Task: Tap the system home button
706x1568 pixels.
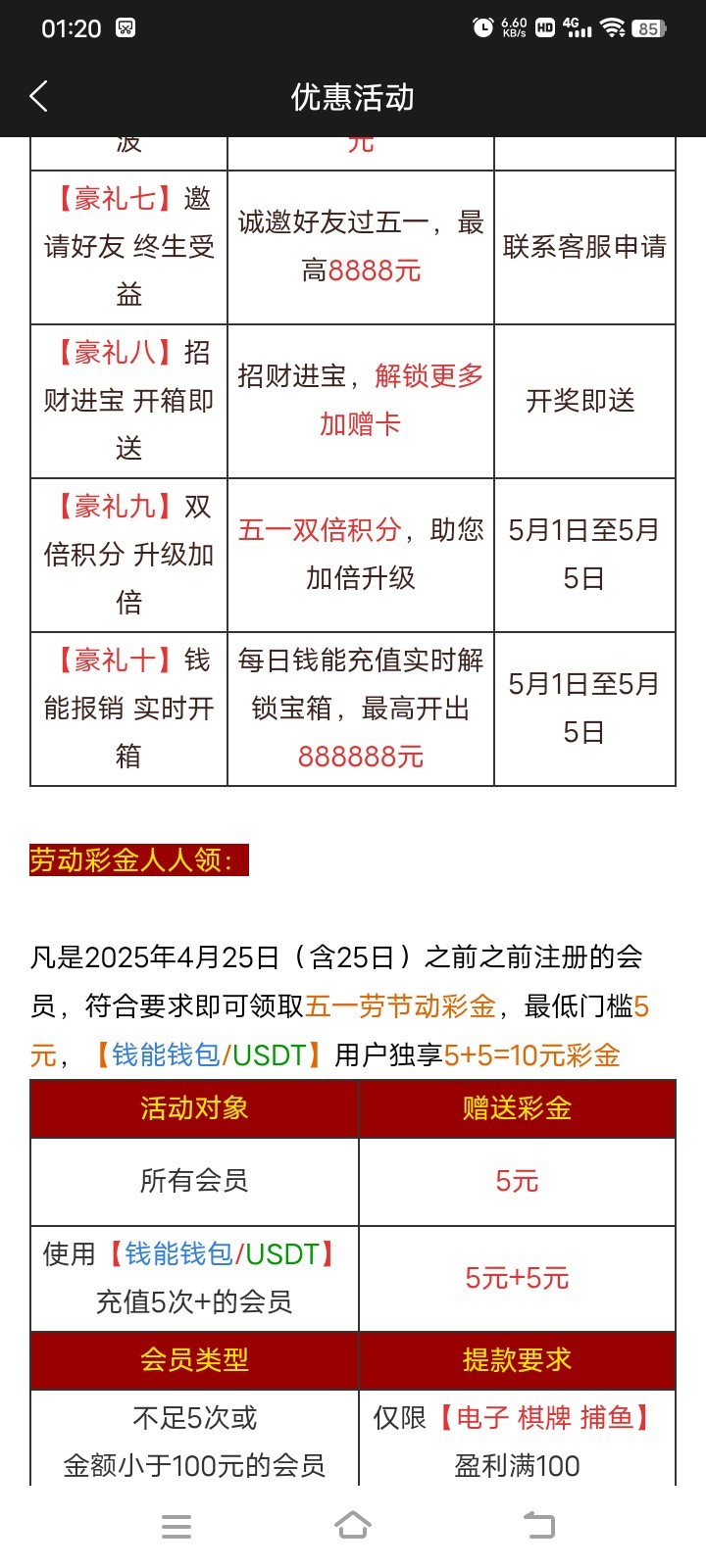Action: tap(353, 1526)
